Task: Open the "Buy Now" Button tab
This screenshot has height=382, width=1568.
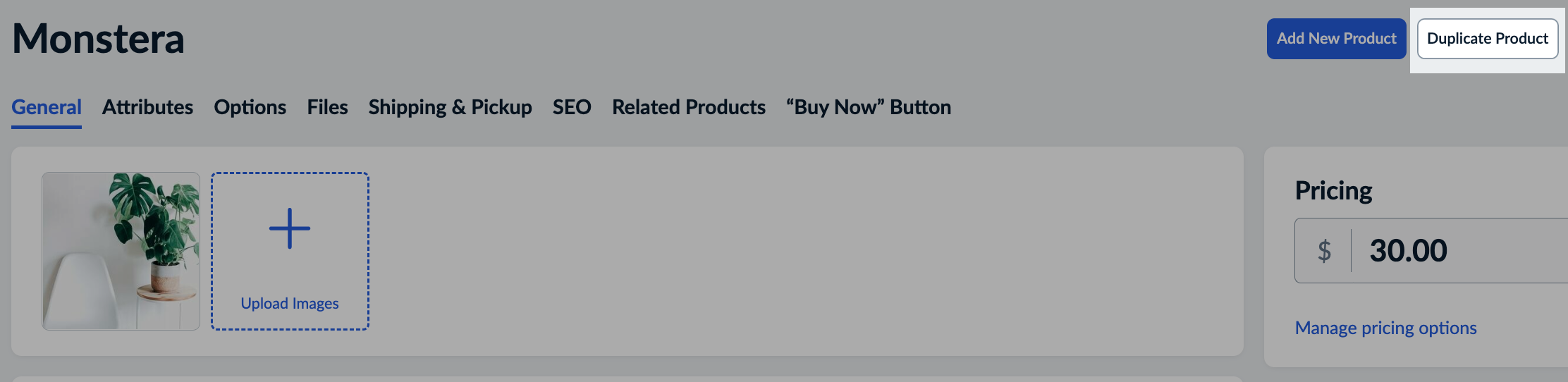Action: [868, 107]
